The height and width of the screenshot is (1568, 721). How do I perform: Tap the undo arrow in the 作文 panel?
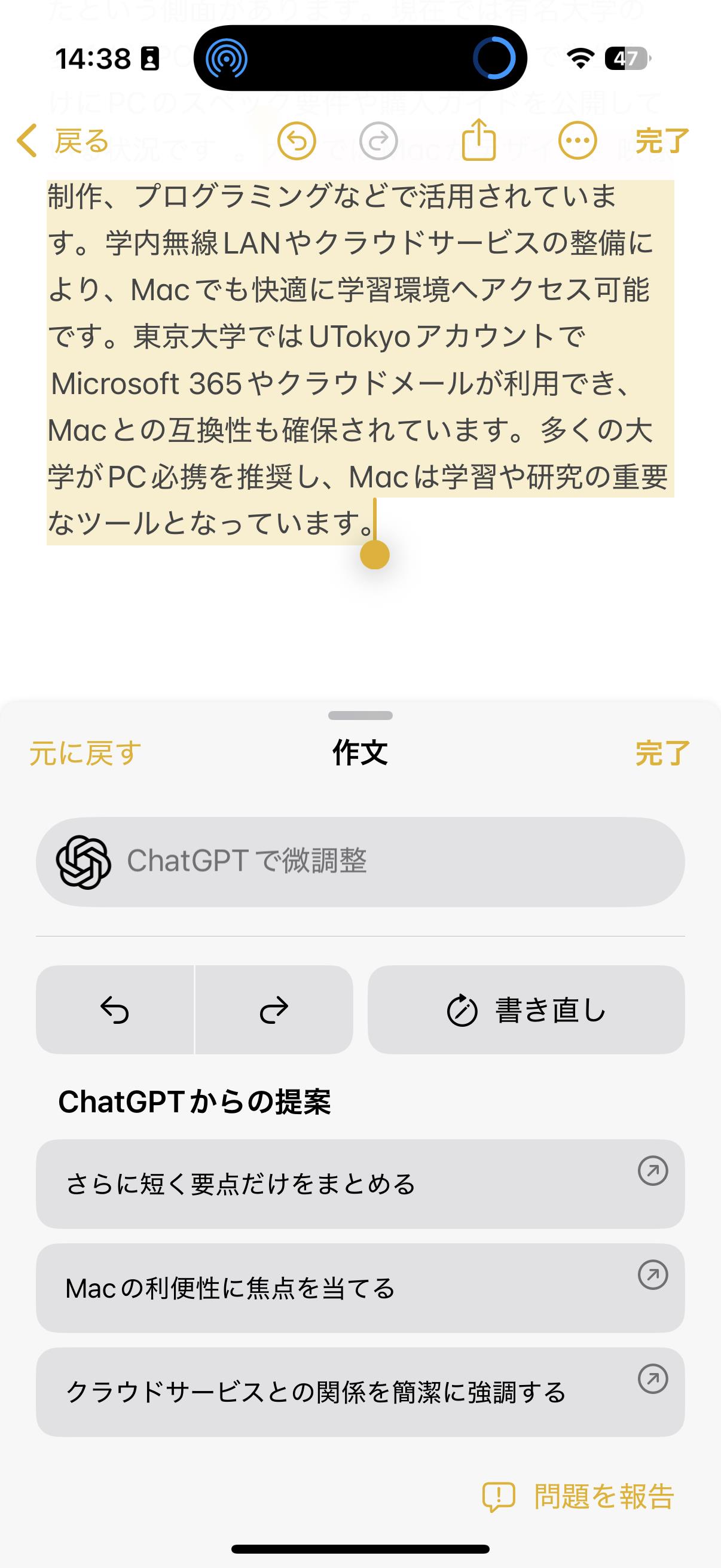tap(115, 1010)
